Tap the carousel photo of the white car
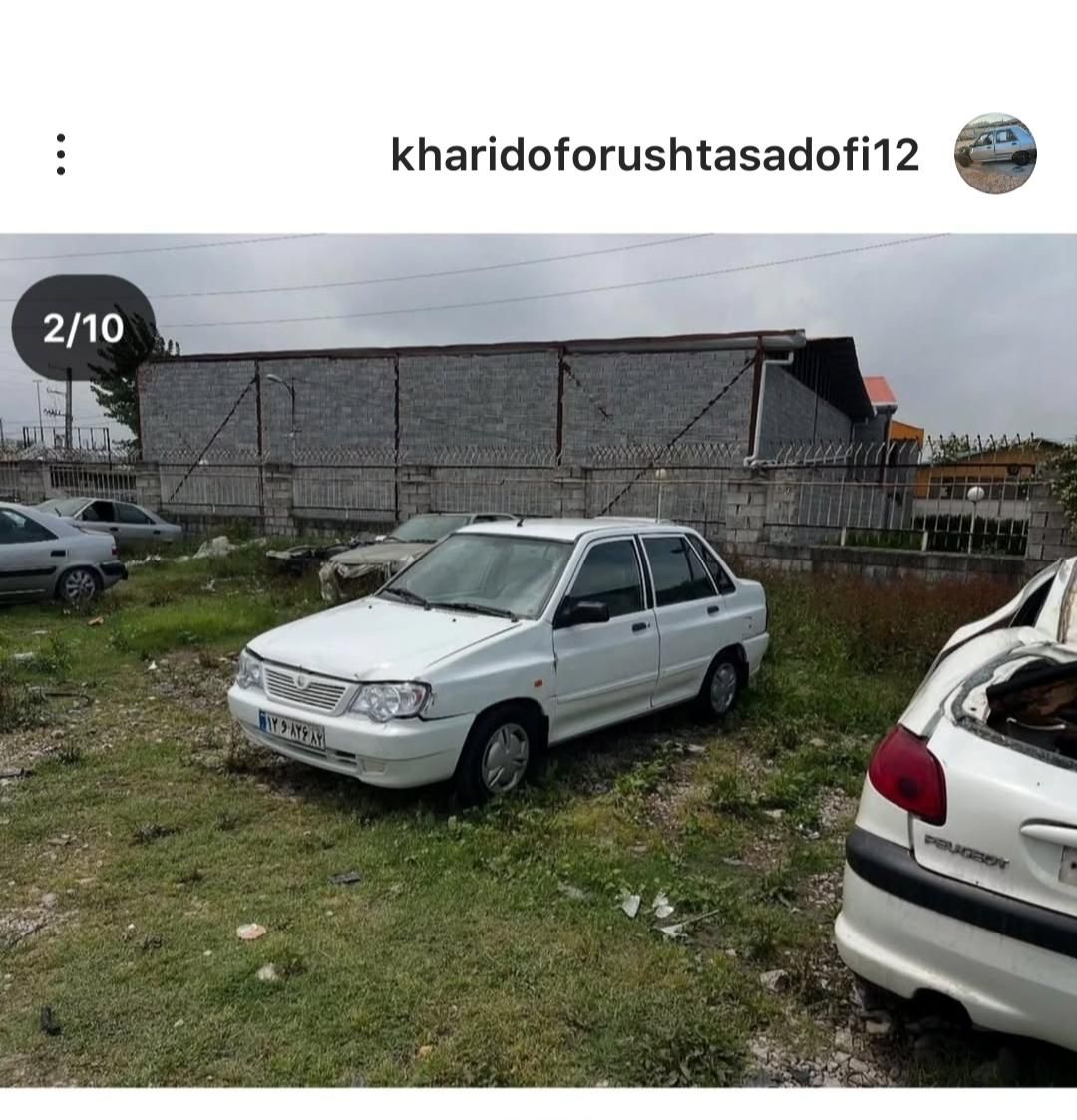This screenshot has width=1077, height=1120. (x=538, y=658)
